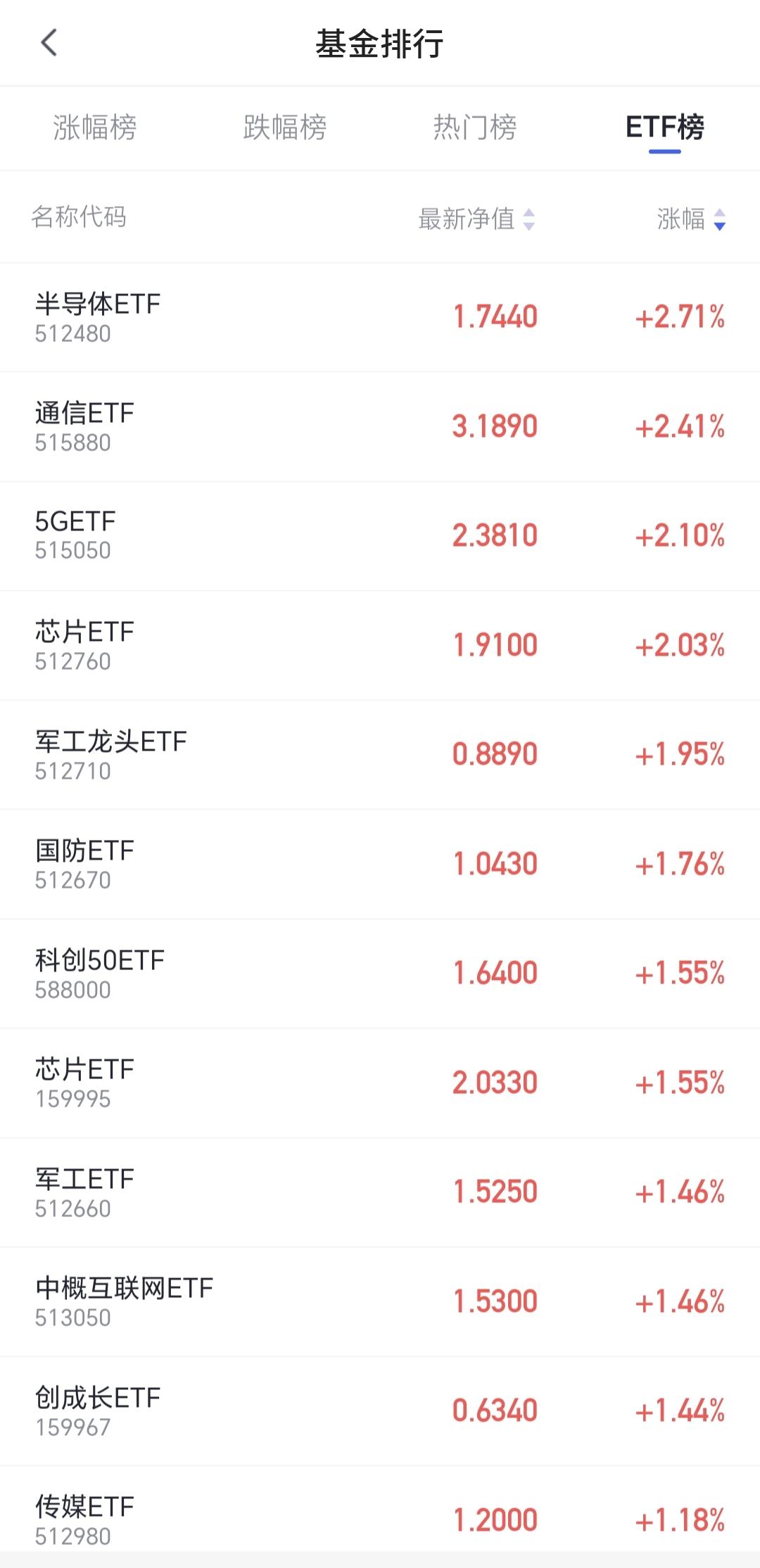Sort the list by 最新净值
The height and width of the screenshot is (1568, 760).
click(x=476, y=219)
